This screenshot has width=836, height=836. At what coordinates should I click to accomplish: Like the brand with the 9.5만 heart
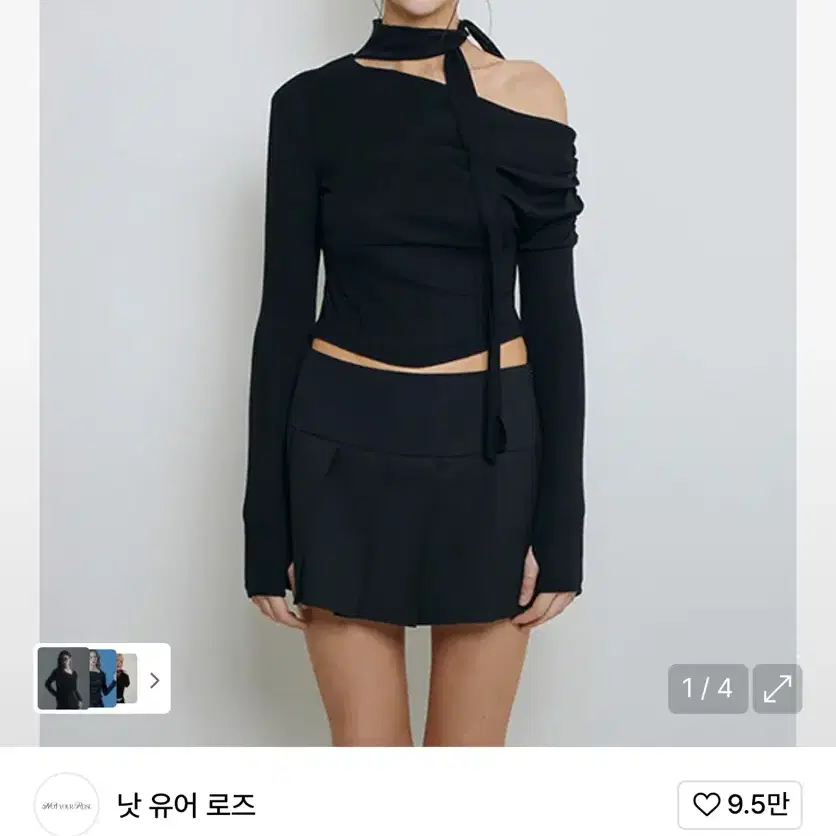pyautogui.click(x=739, y=805)
